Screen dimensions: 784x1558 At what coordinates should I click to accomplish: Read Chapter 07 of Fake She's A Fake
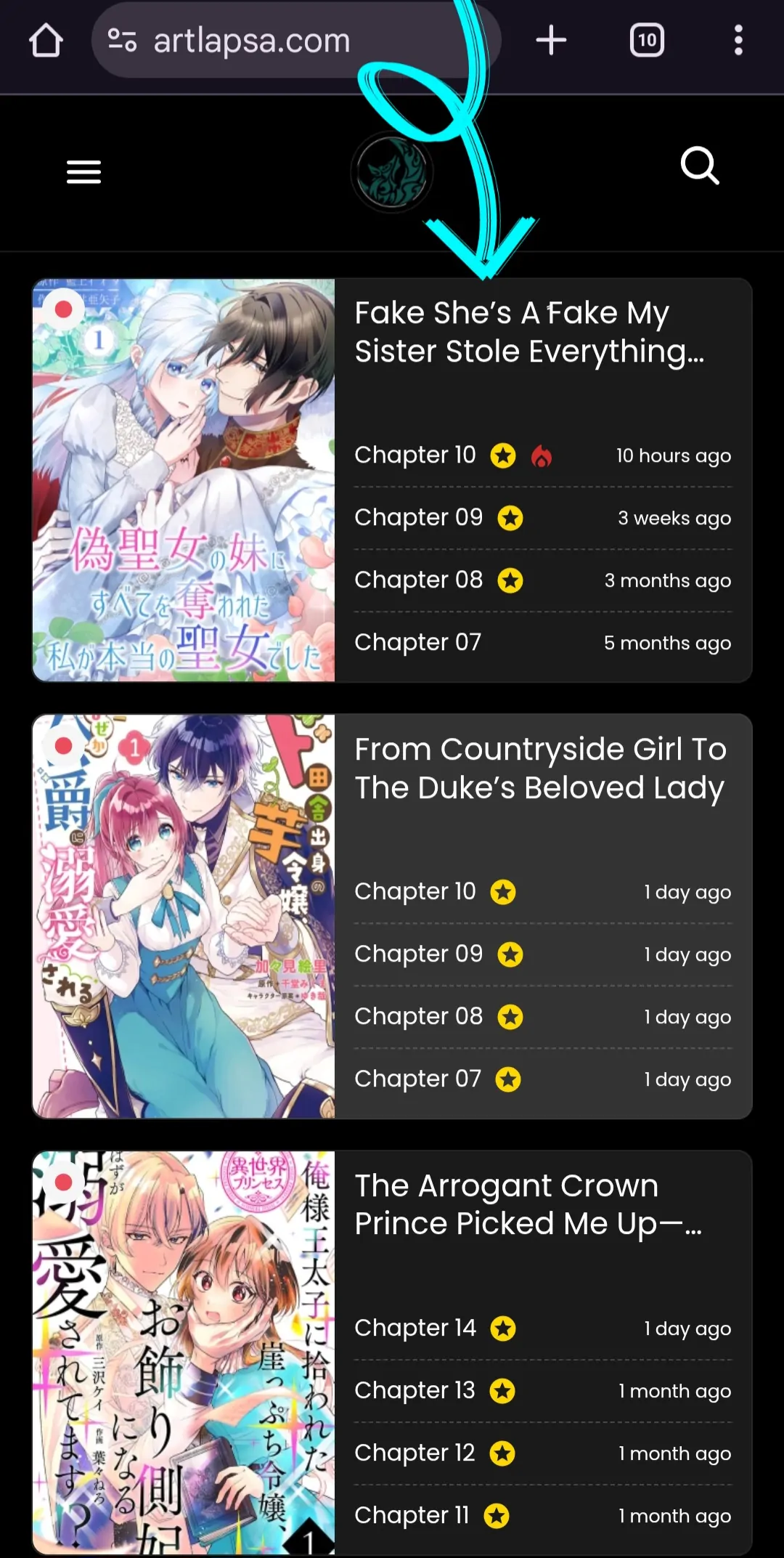click(417, 643)
